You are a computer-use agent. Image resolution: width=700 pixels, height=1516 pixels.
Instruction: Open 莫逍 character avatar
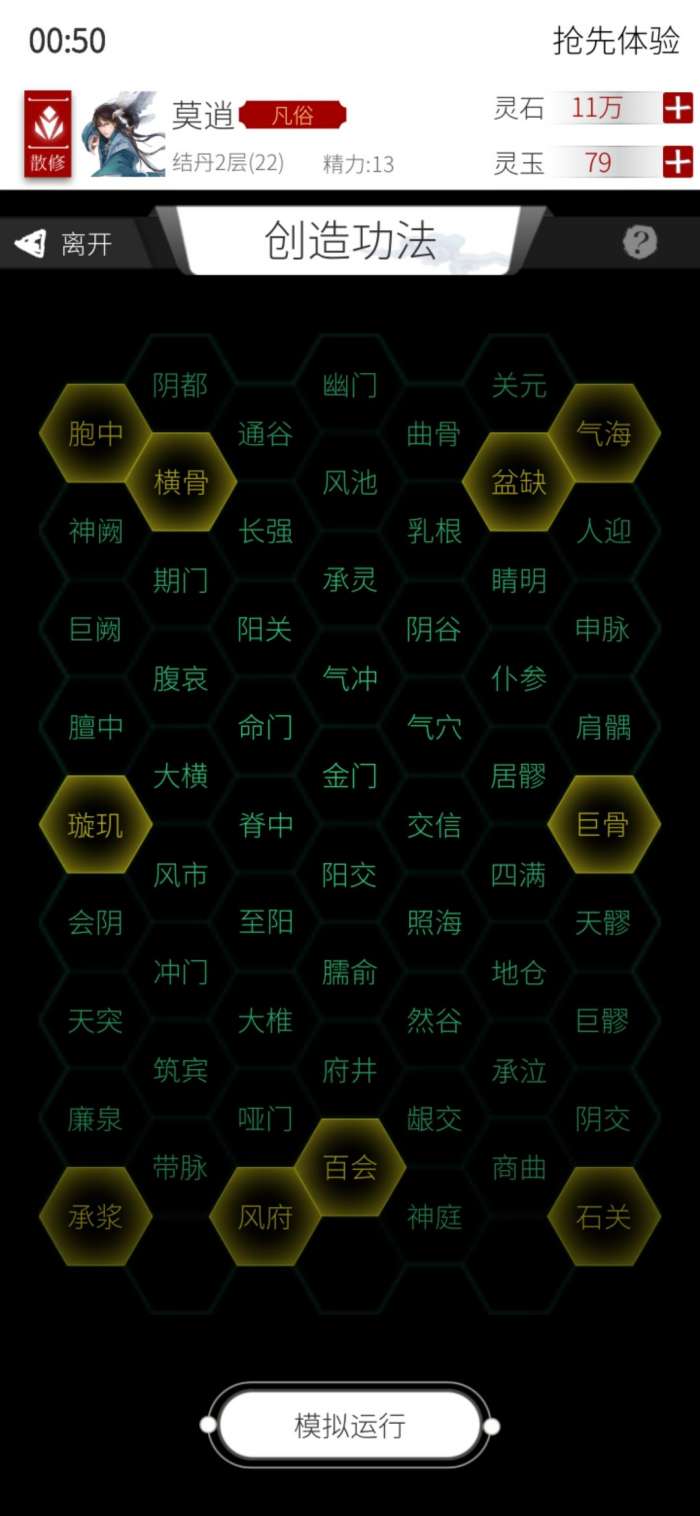pyautogui.click(x=128, y=134)
